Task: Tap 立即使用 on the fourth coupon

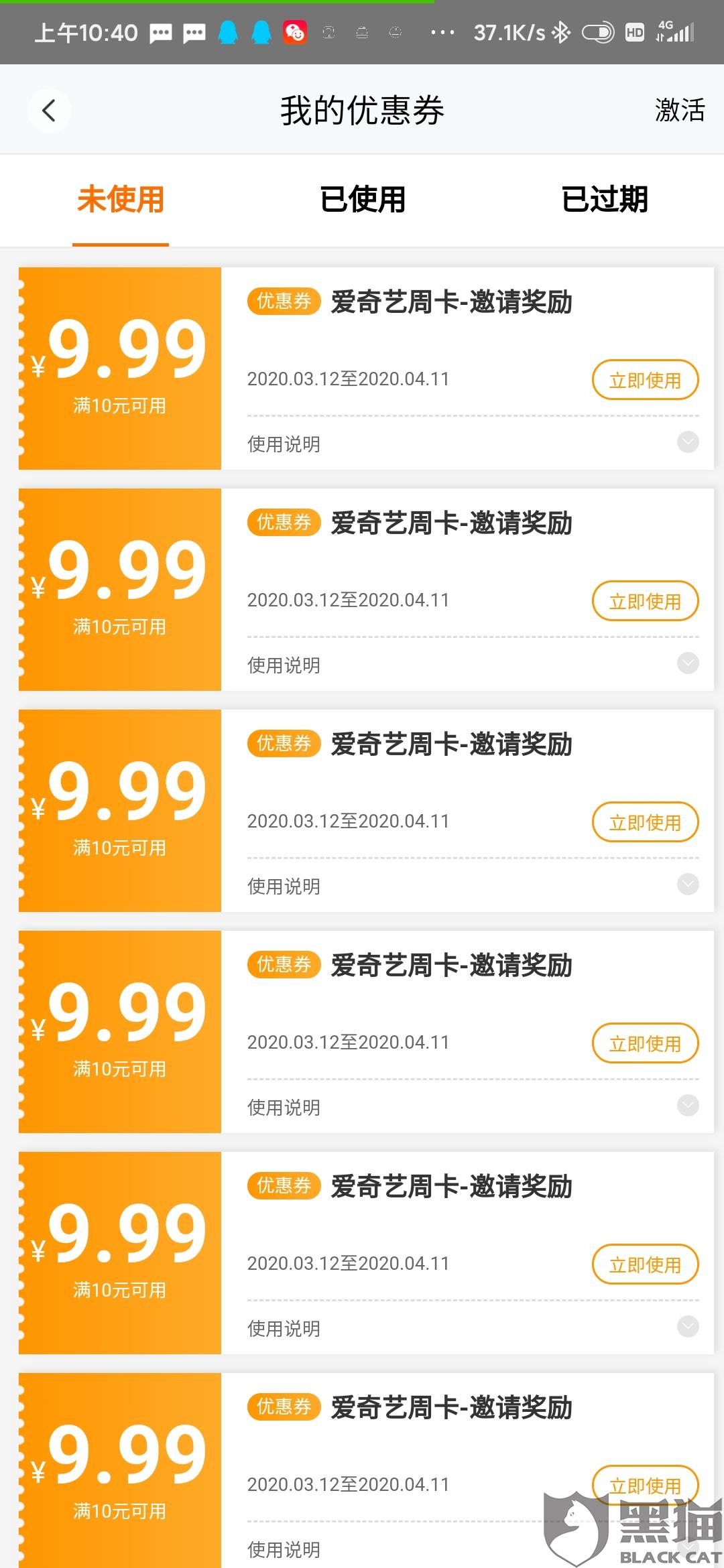Action: pos(645,1043)
